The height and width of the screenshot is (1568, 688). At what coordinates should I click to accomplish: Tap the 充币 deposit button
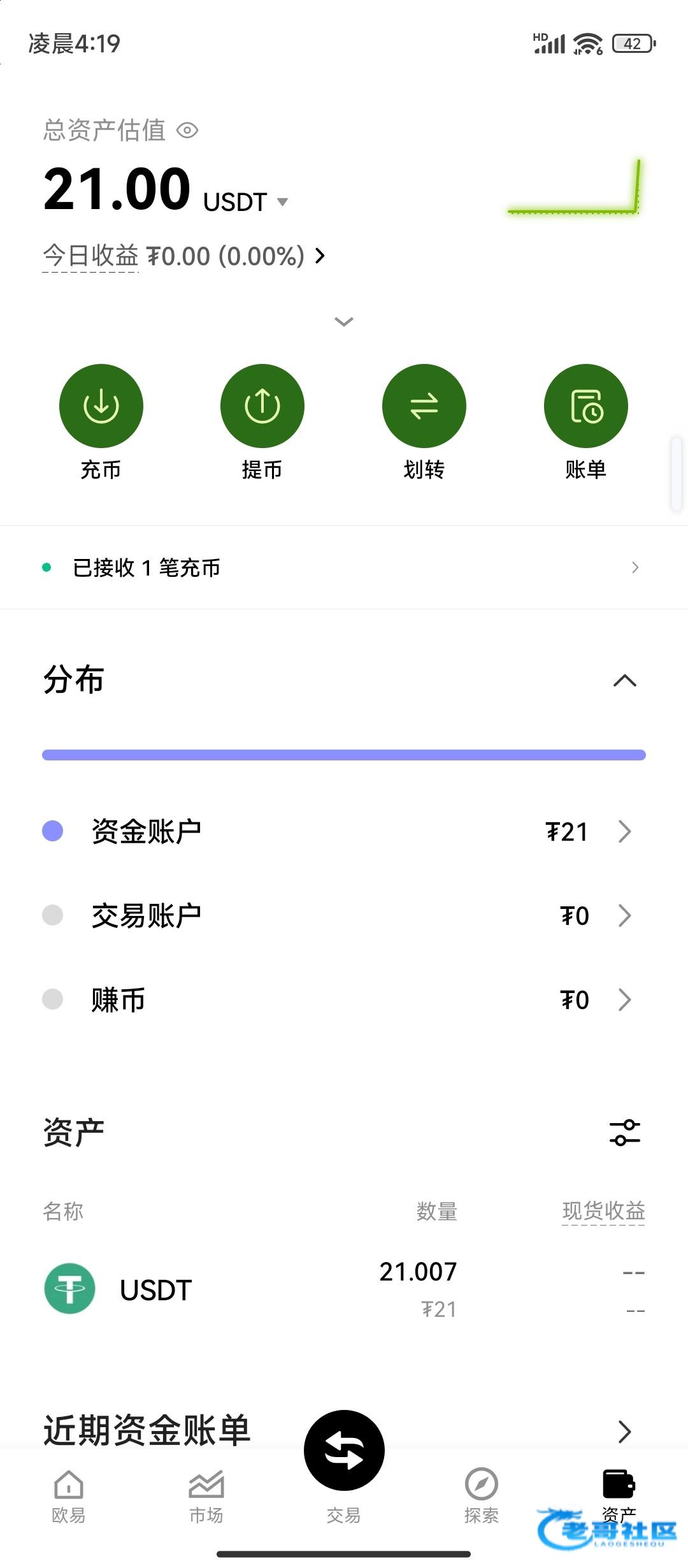pos(101,406)
